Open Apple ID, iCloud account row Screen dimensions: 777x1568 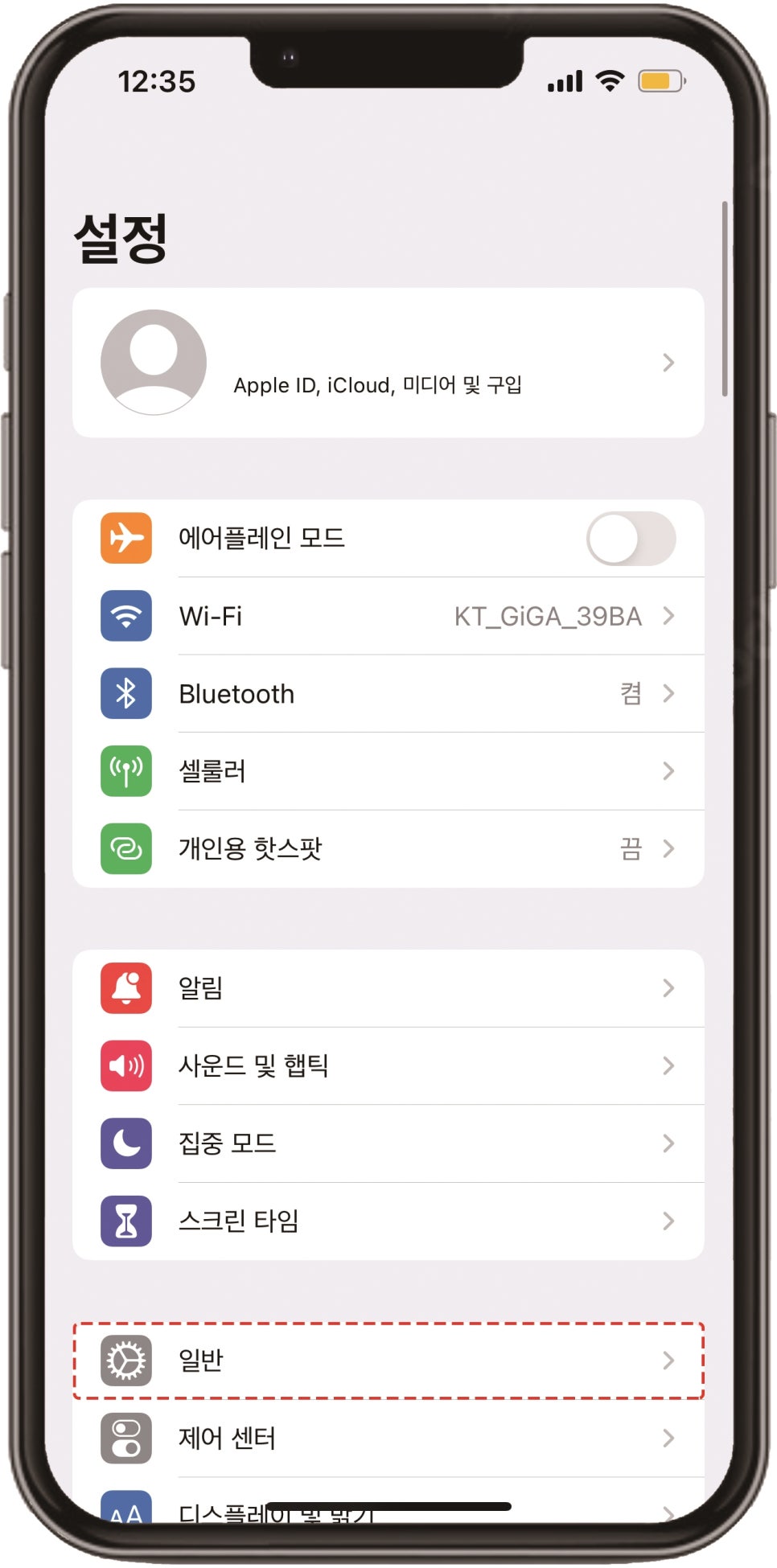click(388, 363)
